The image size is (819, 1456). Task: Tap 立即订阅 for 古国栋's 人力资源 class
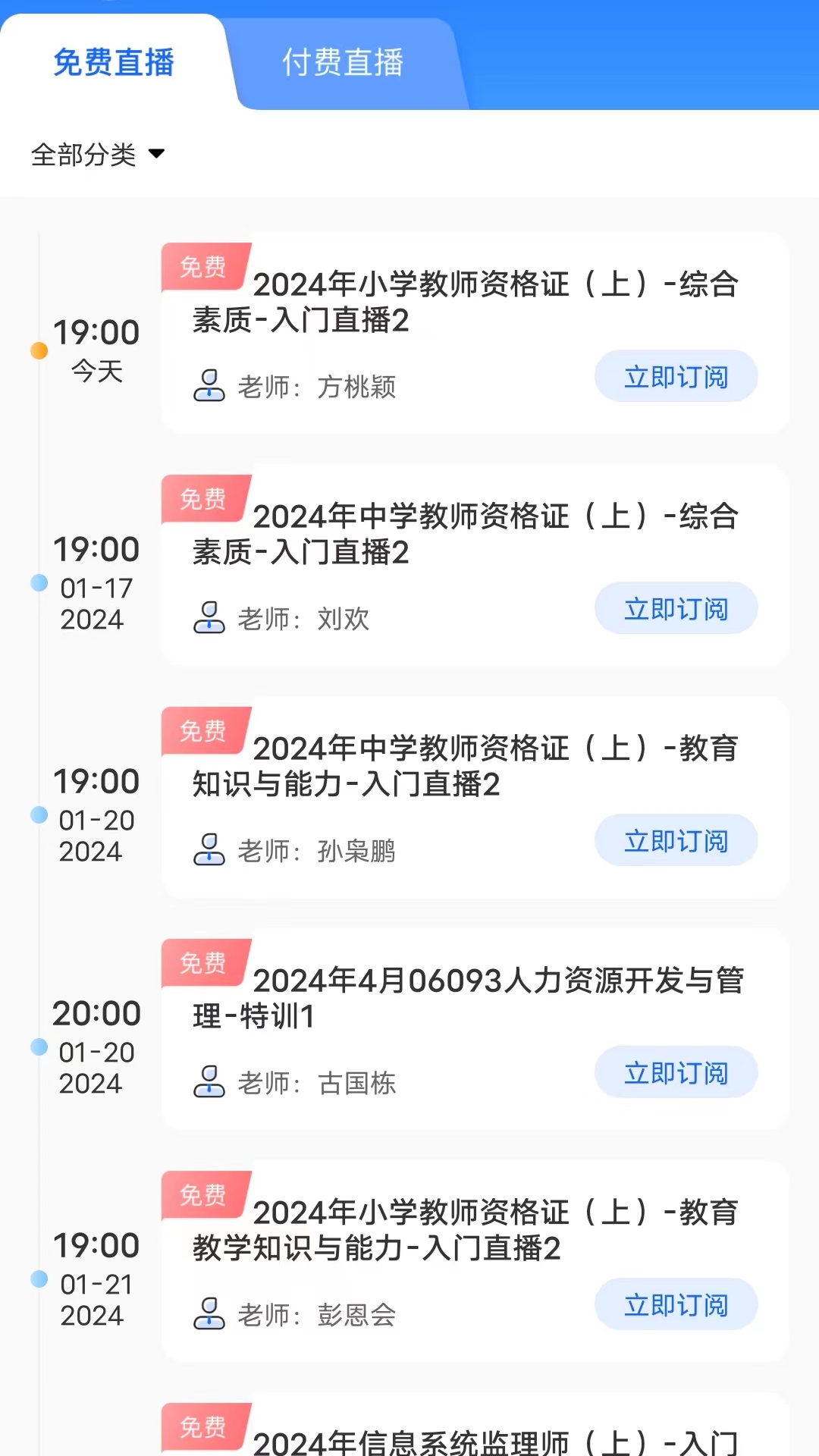tap(676, 1073)
